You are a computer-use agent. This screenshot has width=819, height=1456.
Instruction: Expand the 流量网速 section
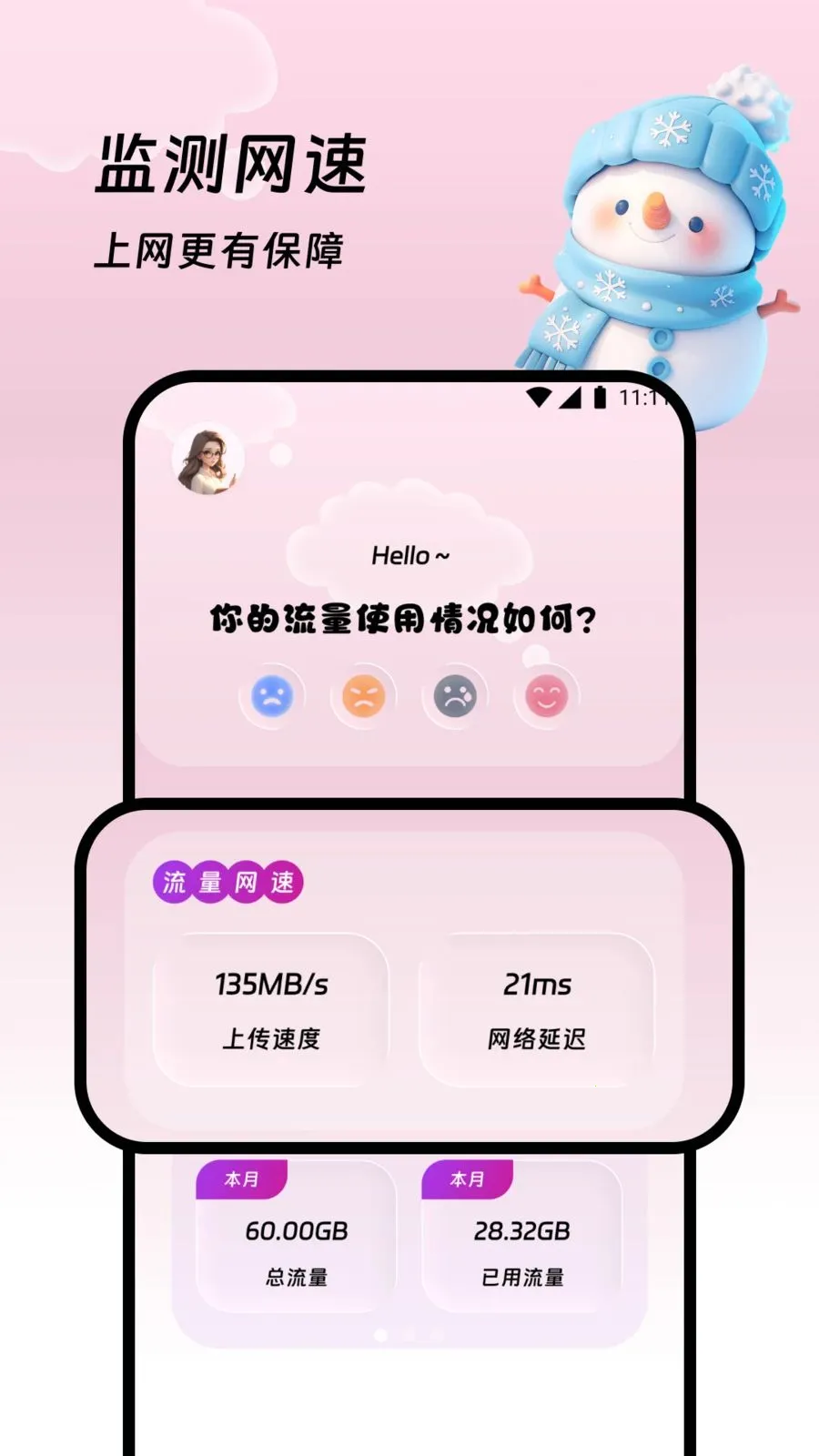point(229,882)
